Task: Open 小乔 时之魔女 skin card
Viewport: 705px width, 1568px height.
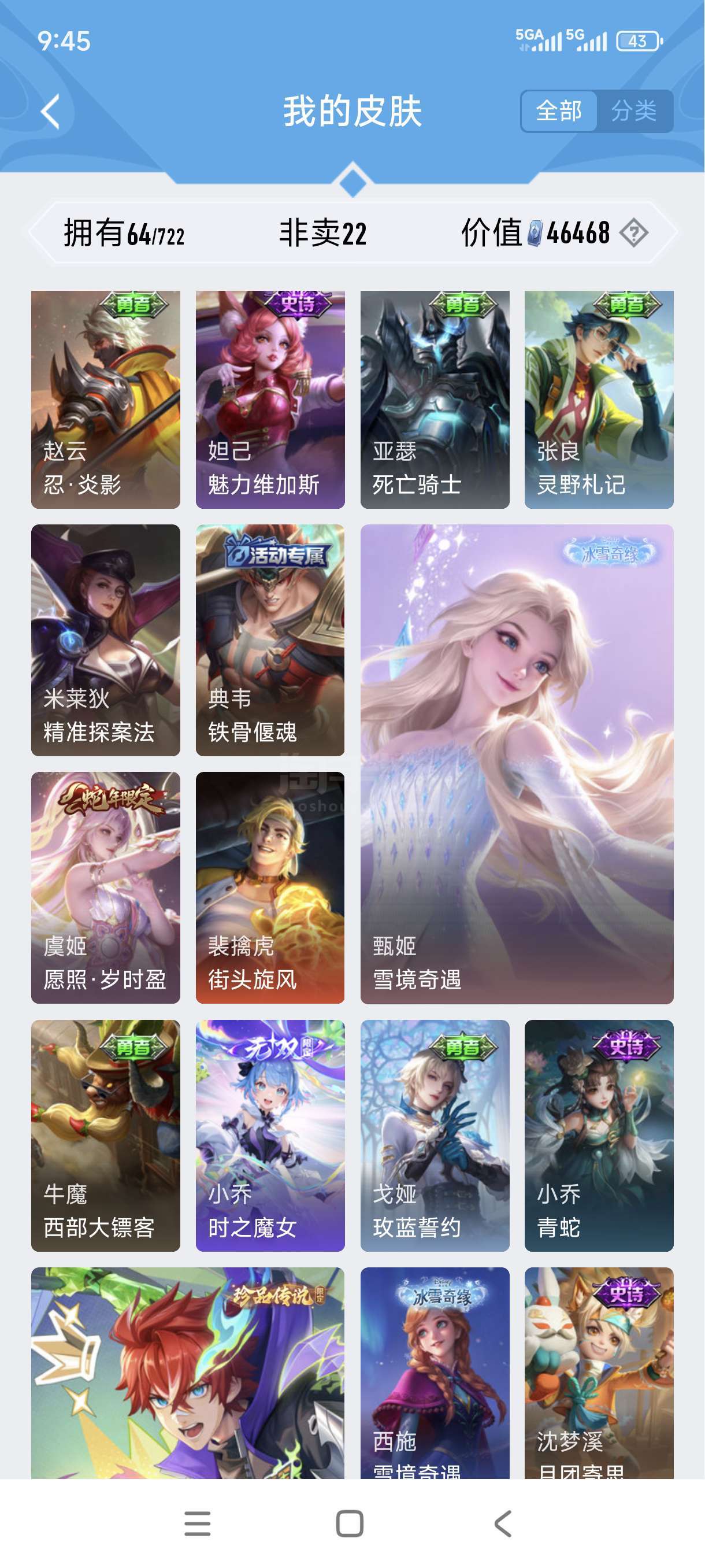Action: (x=270, y=1135)
